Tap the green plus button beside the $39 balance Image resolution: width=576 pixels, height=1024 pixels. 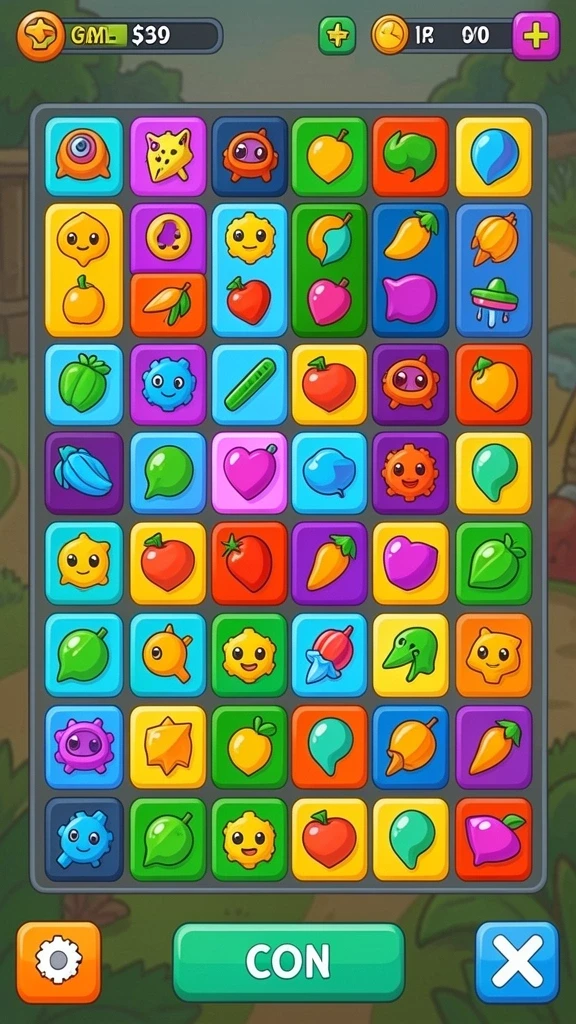tap(337, 35)
